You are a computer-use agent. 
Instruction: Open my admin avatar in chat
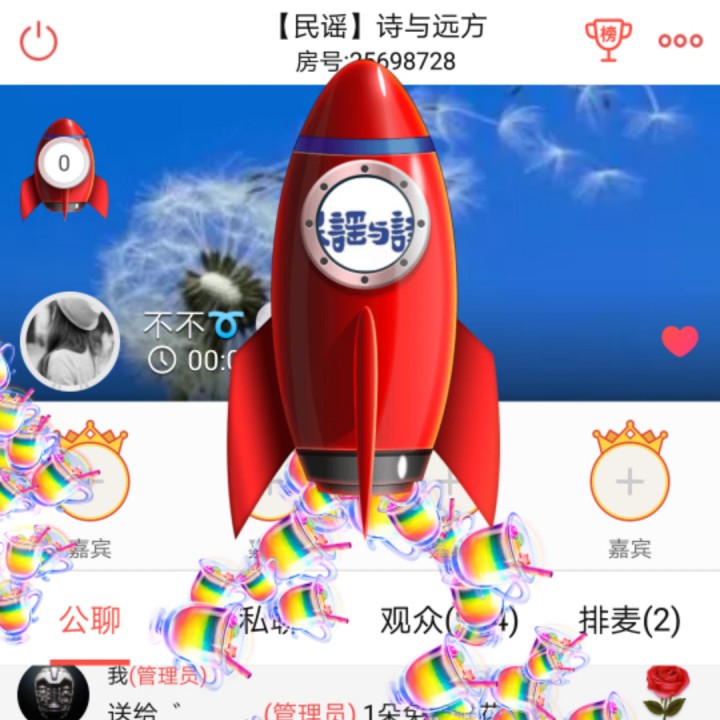[54, 693]
